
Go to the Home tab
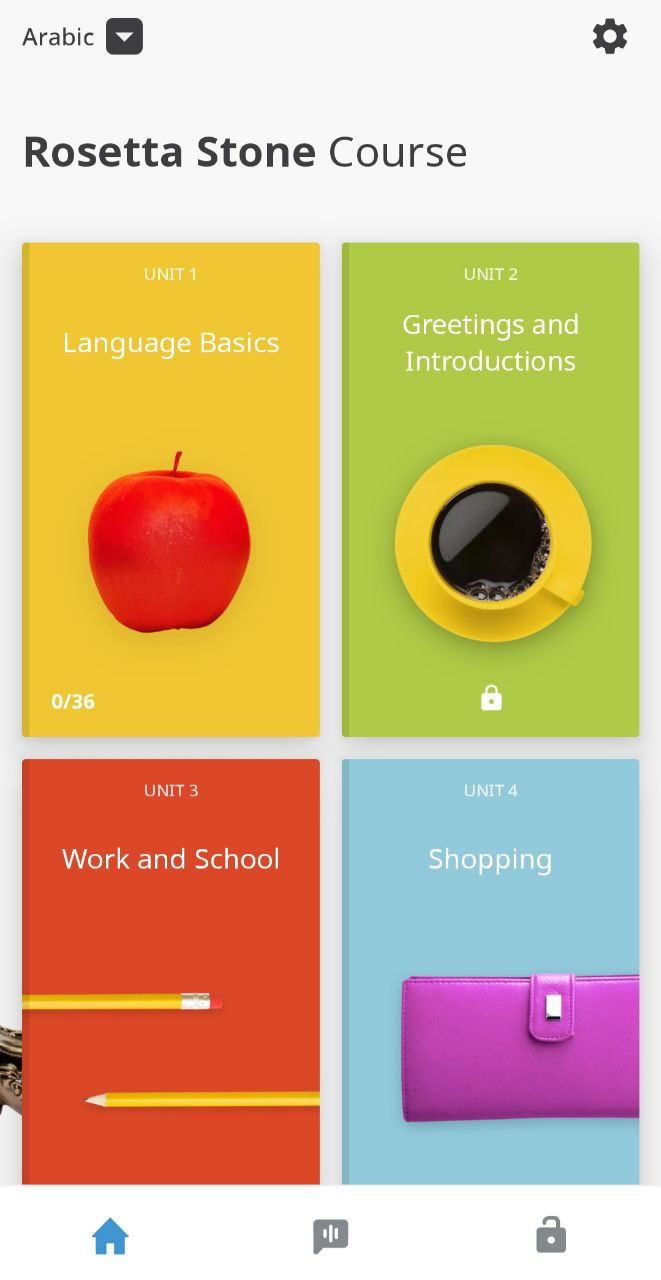(110, 1236)
